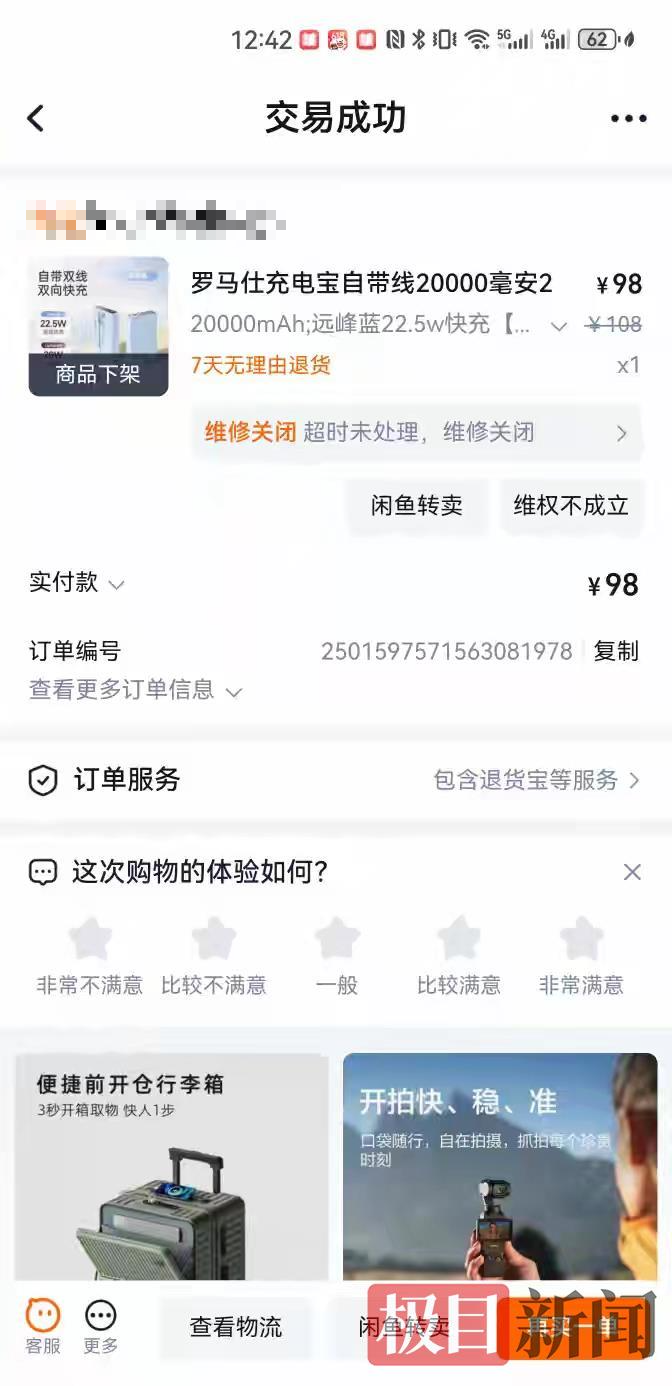
Task: Tap the 维权不成立 button
Action: (x=570, y=506)
